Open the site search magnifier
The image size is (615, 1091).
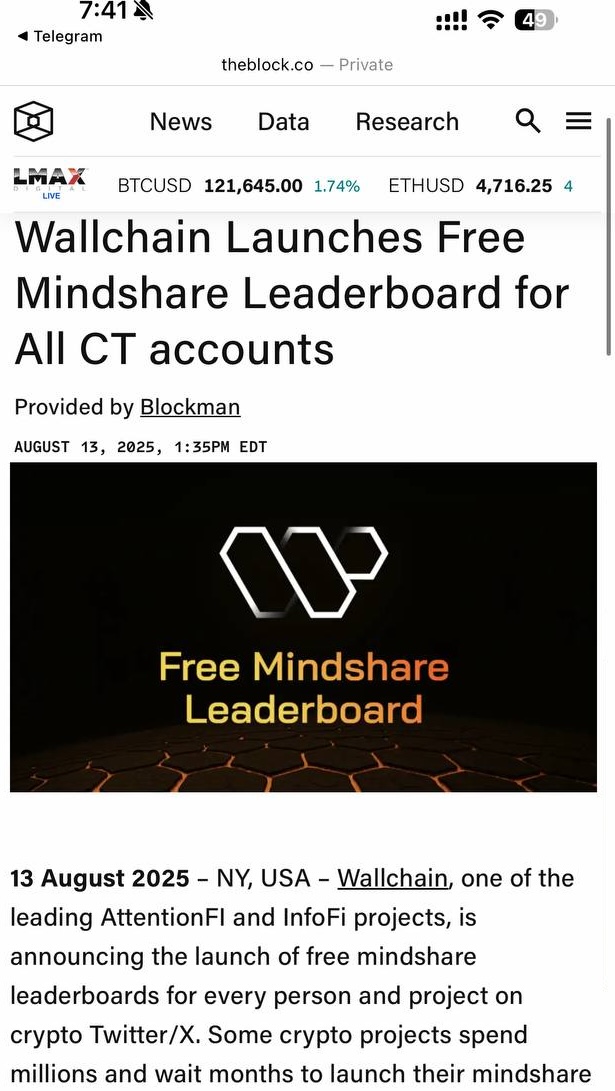point(528,122)
